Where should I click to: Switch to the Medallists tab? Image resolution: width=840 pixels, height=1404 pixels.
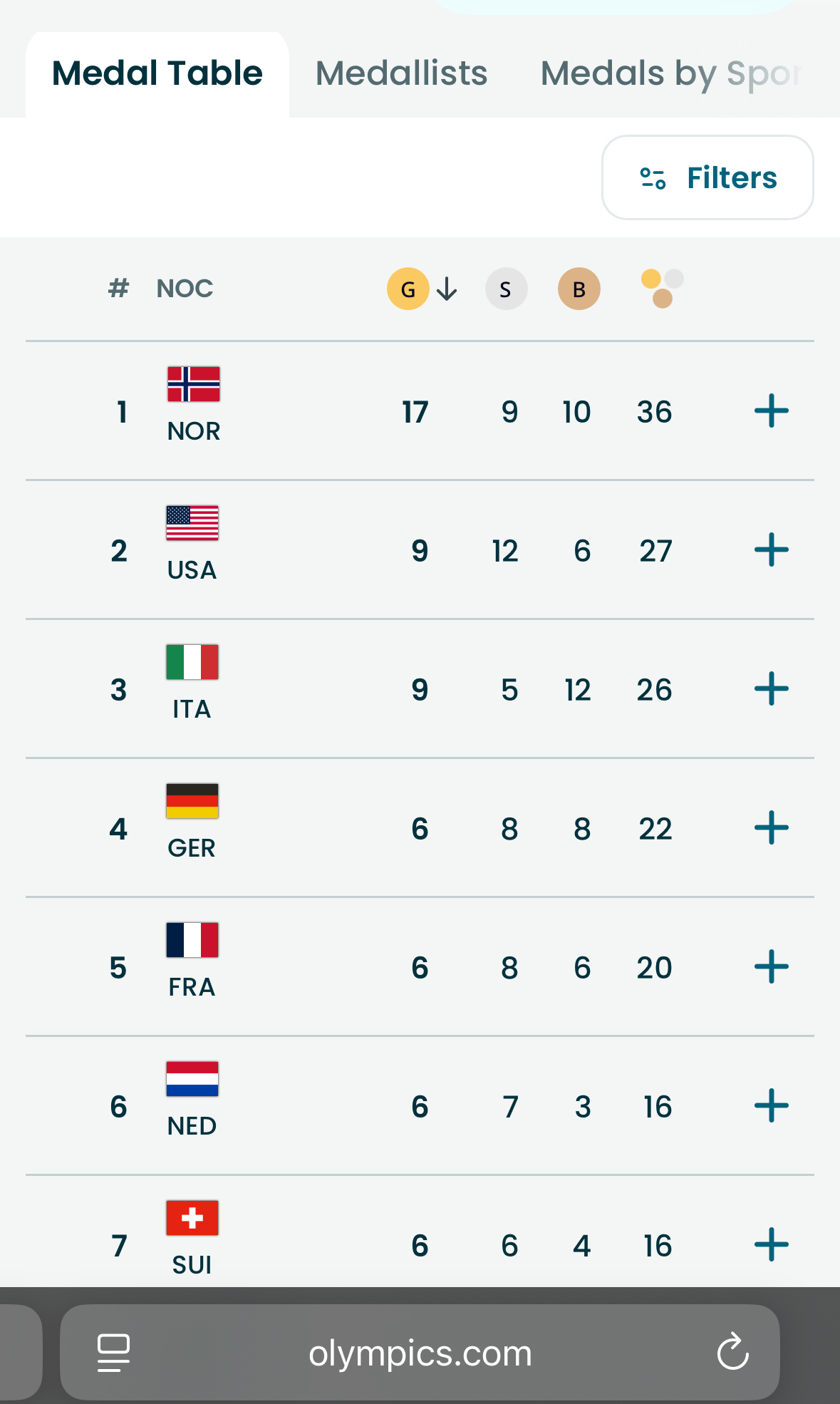(x=401, y=73)
